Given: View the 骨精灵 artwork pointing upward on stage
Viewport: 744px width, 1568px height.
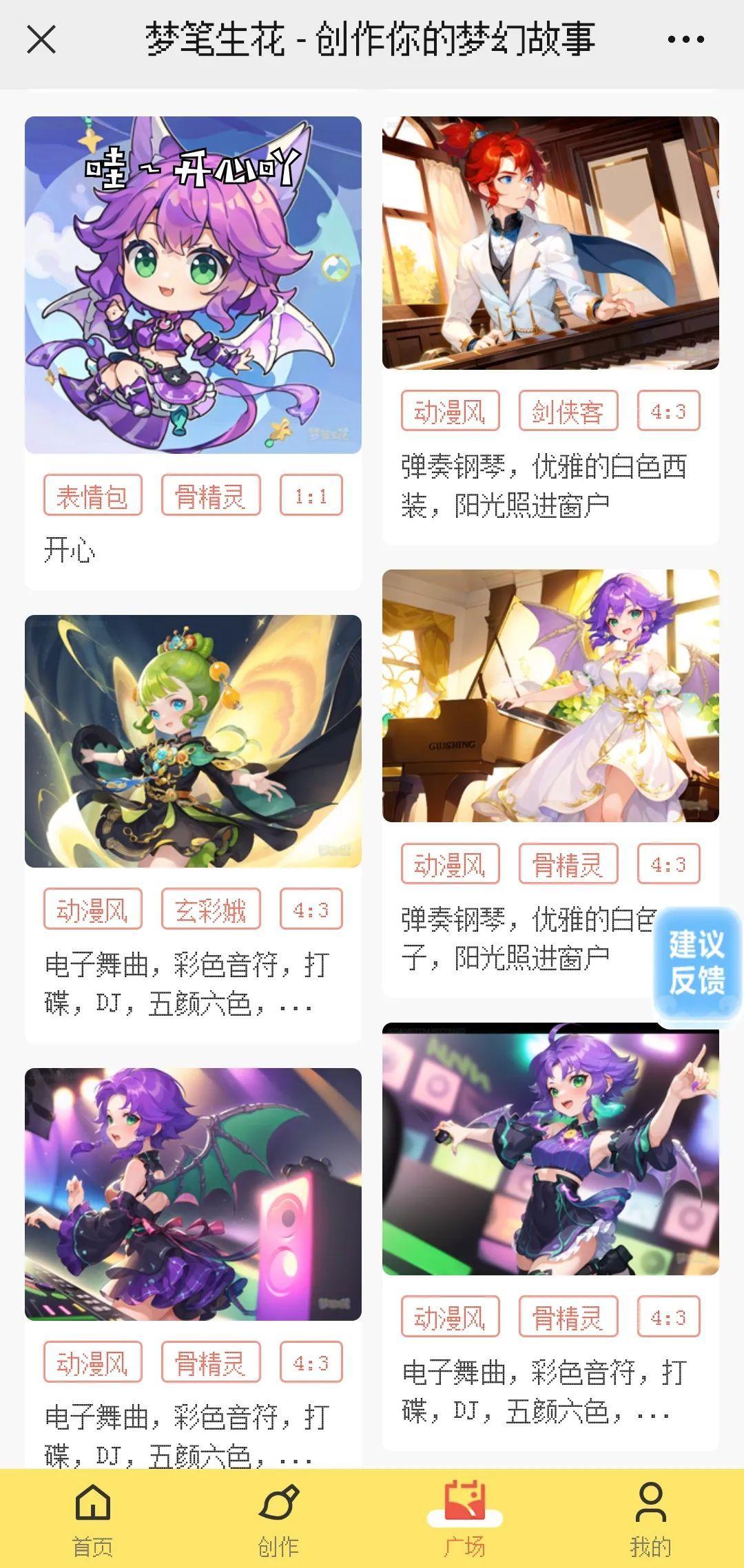Looking at the screenshot, I should click(x=550, y=1149).
